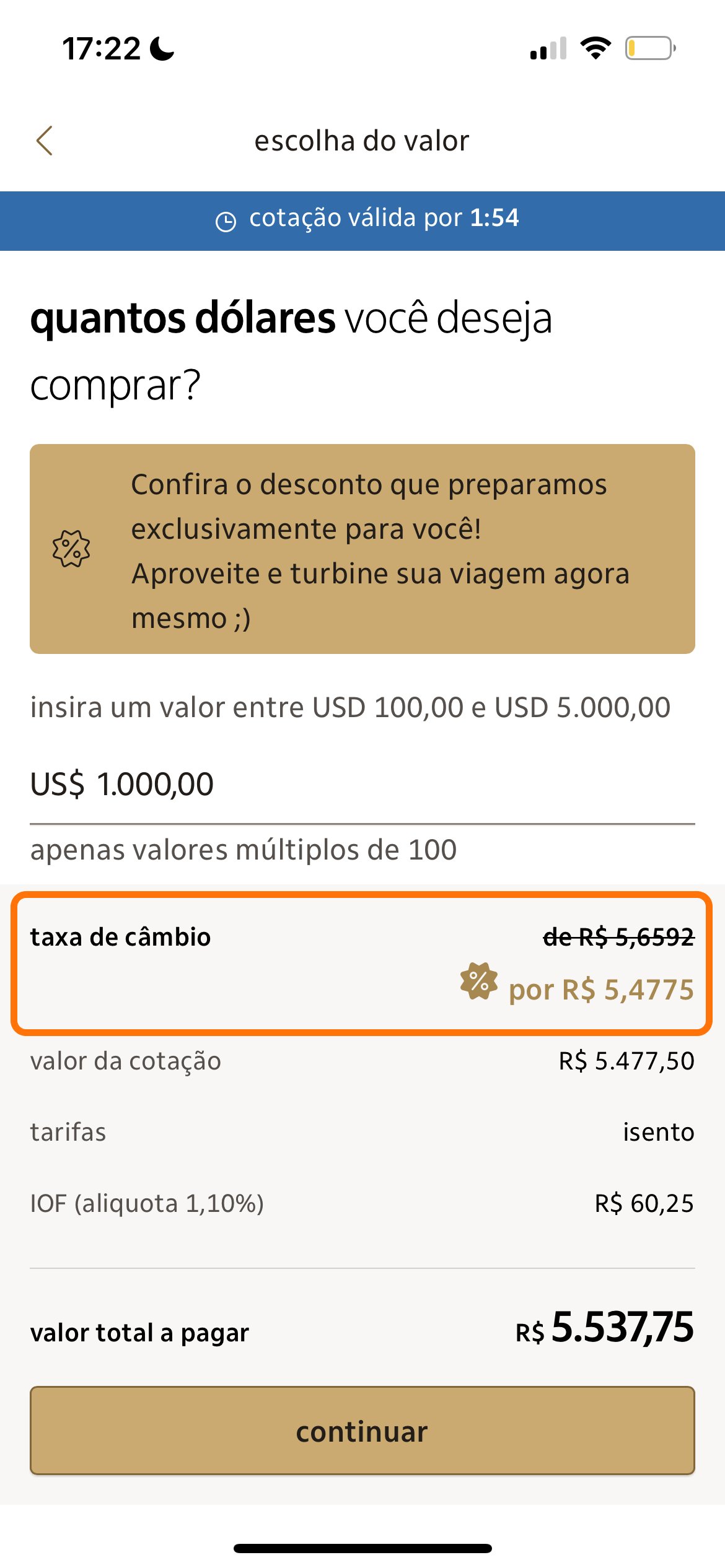Edit the US$ 1.000,00 amount field

(362, 784)
